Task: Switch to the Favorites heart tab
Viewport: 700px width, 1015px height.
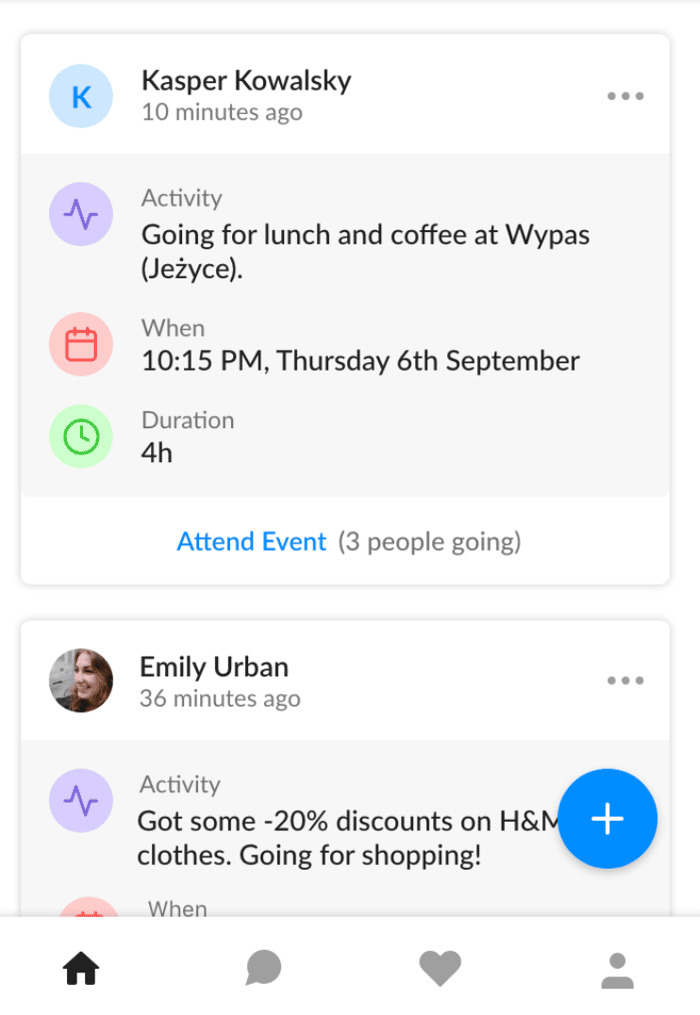Action: (x=440, y=968)
